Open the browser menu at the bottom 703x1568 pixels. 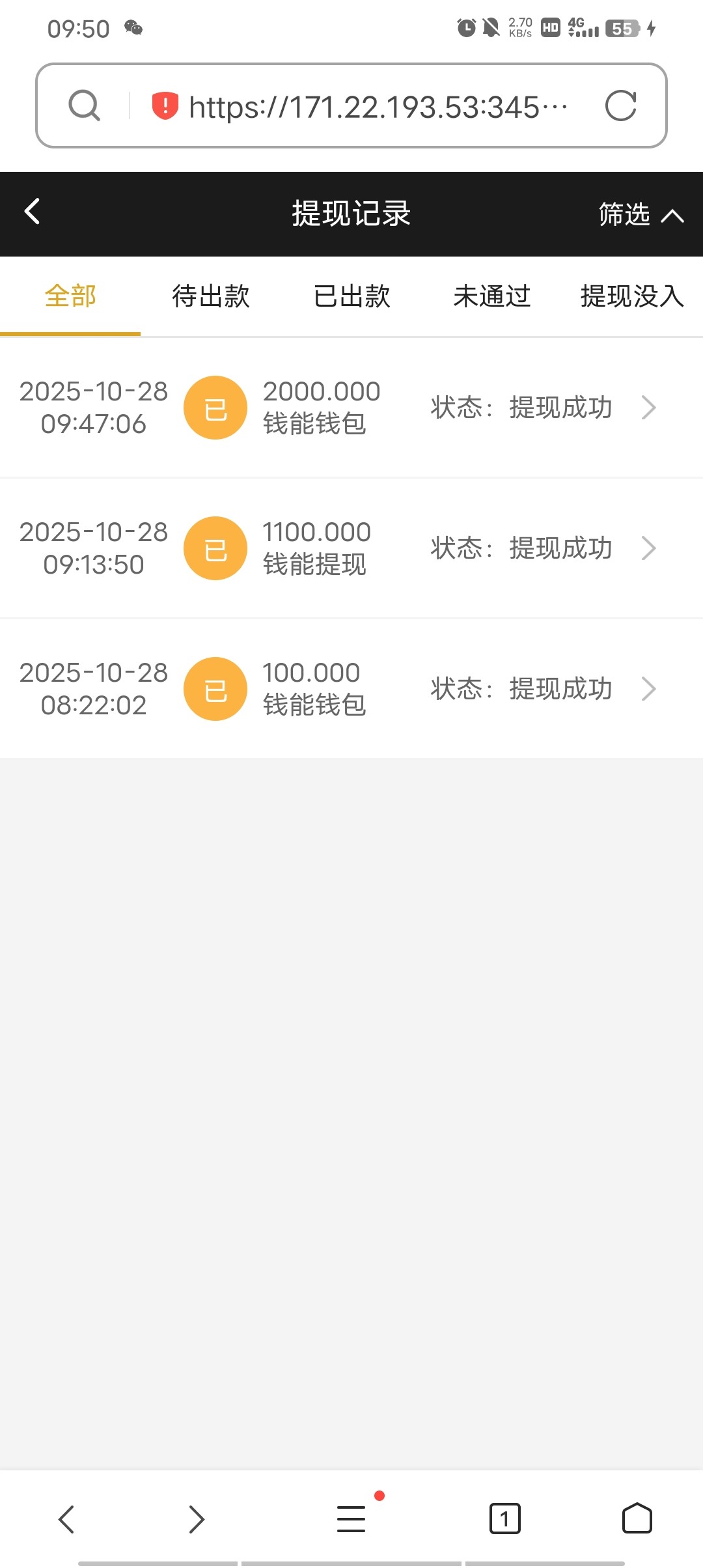click(x=351, y=1519)
